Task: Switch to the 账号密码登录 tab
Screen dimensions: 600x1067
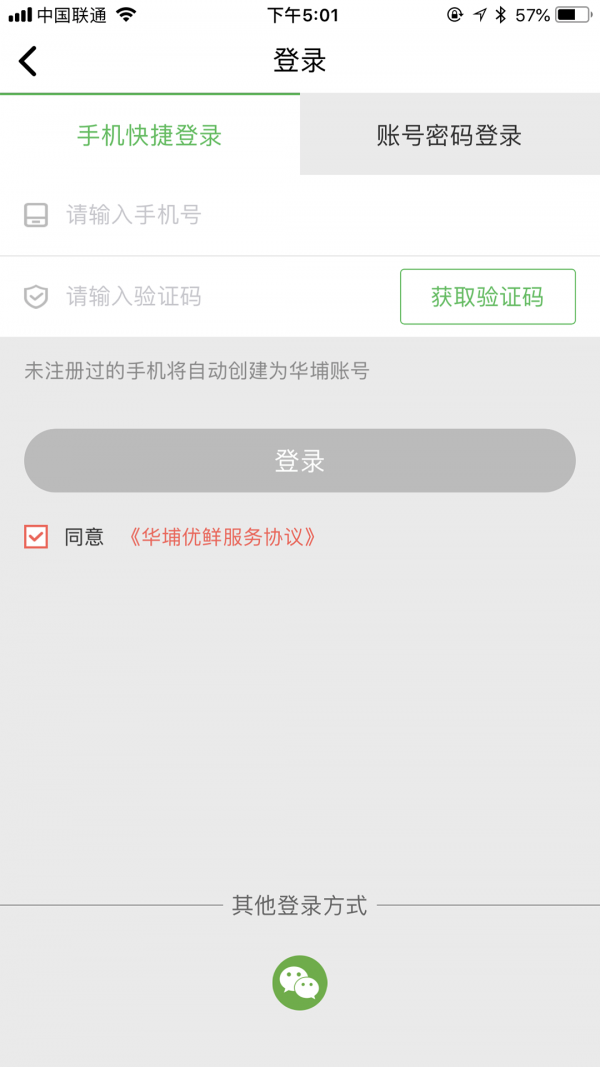Action: (x=449, y=136)
